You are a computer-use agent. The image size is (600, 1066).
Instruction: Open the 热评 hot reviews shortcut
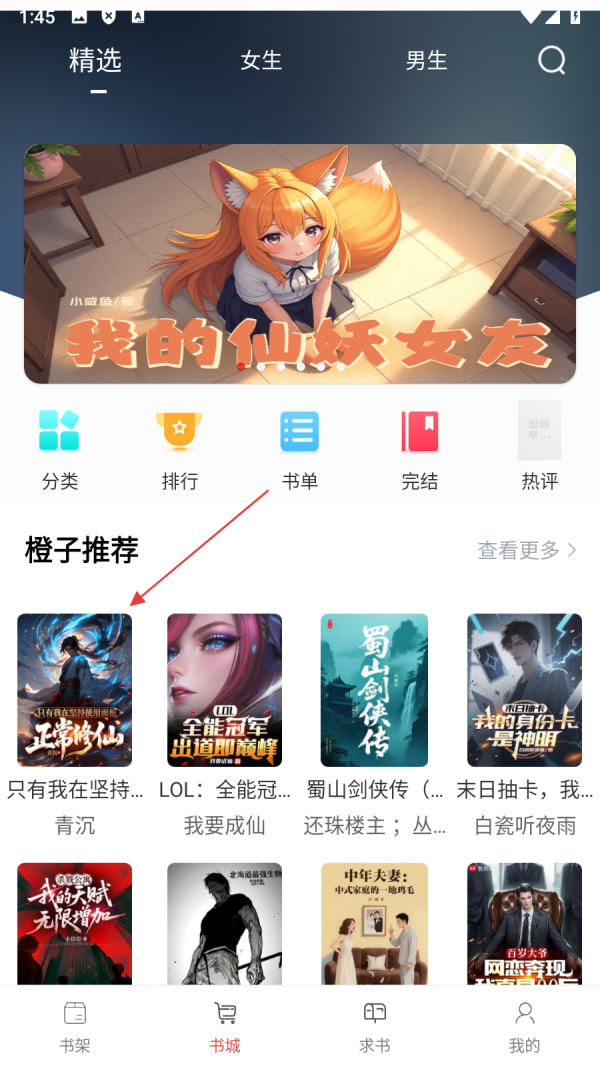pos(539,448)
